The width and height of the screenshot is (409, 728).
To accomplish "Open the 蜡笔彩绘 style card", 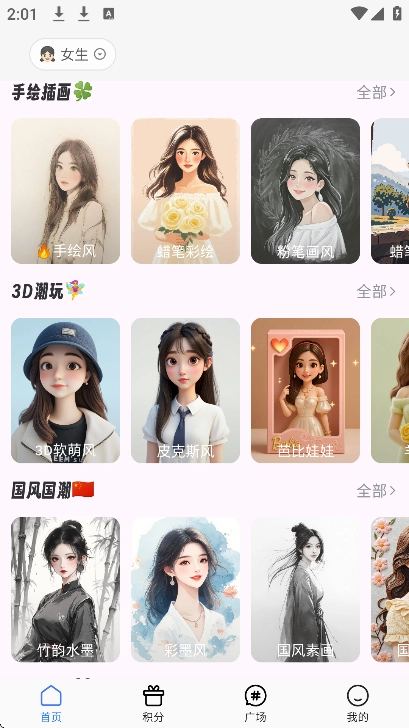I will 185,191.
